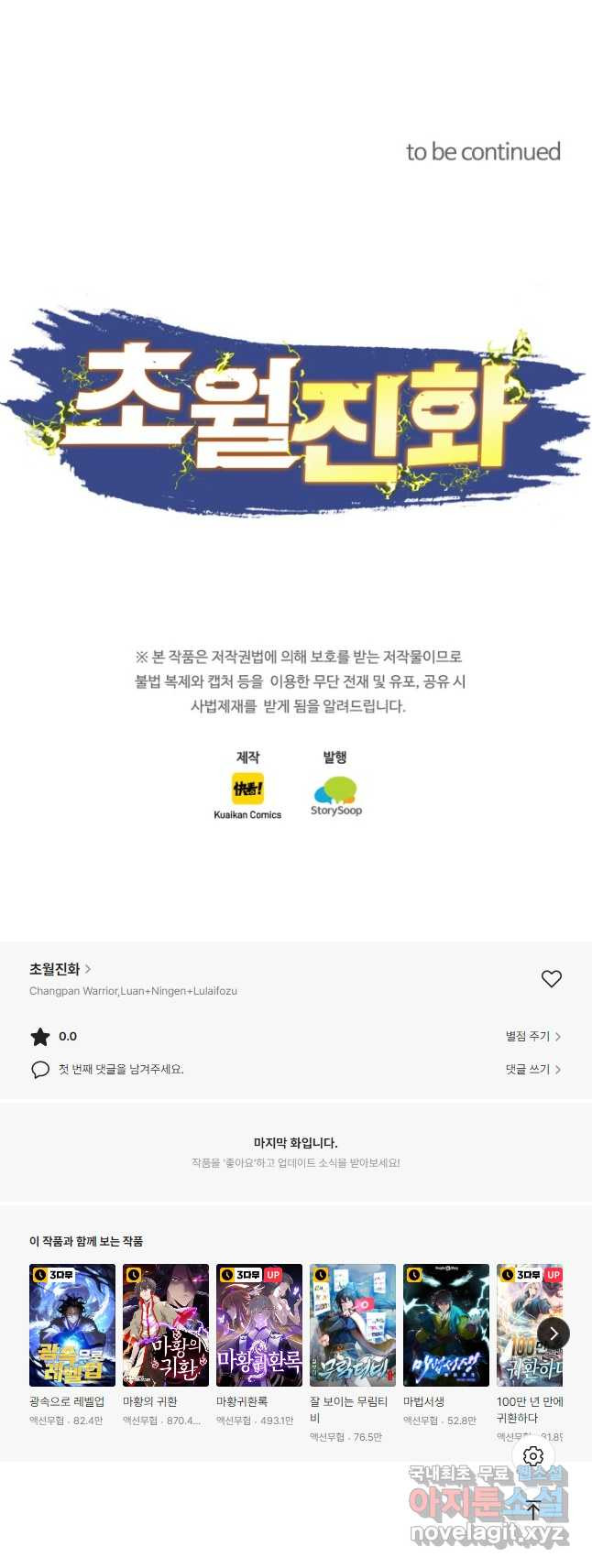Like this series with the heart icon
This screenshot has height=1568, width=592.
(551, 979)
